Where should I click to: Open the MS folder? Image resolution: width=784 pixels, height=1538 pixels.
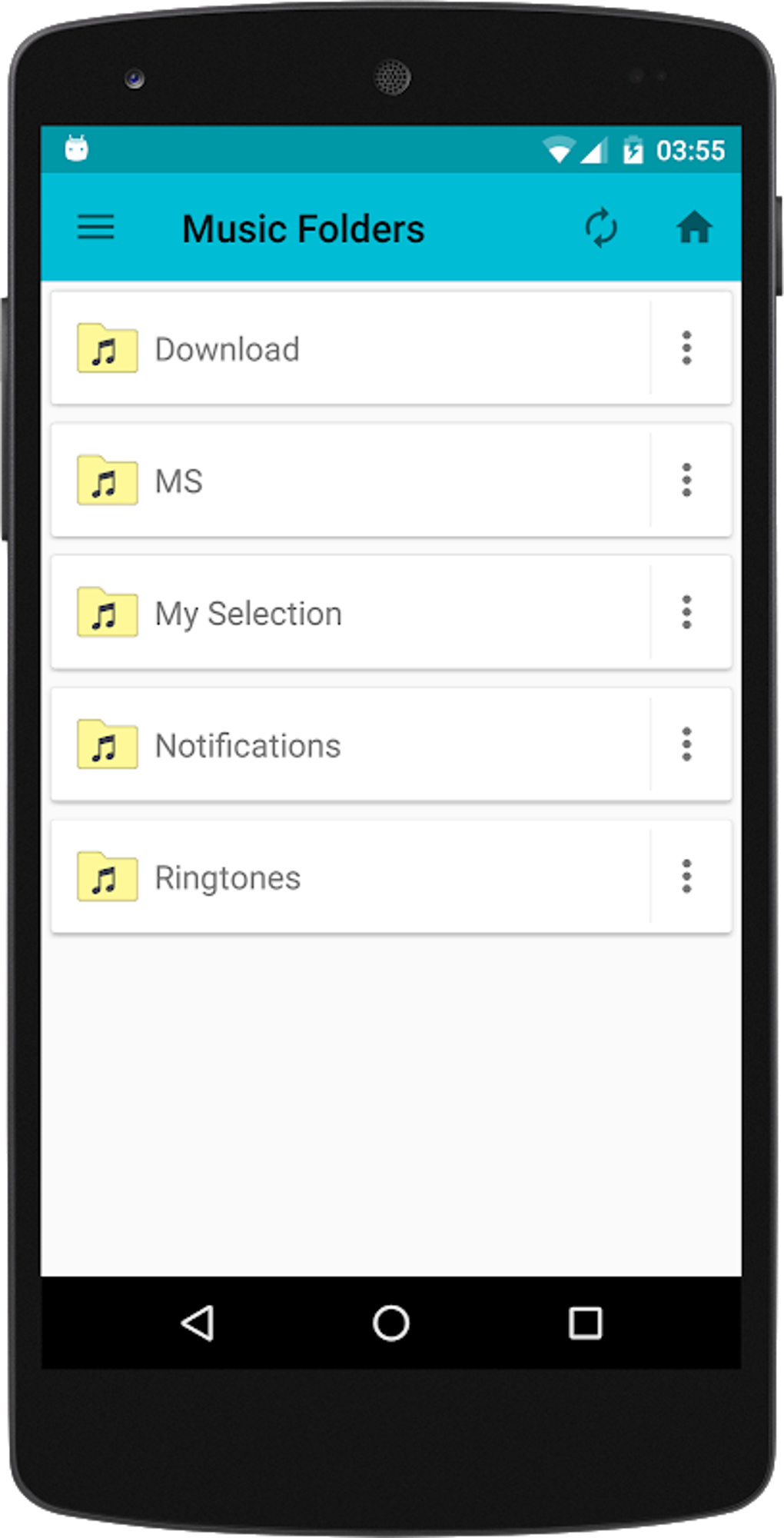180,481
